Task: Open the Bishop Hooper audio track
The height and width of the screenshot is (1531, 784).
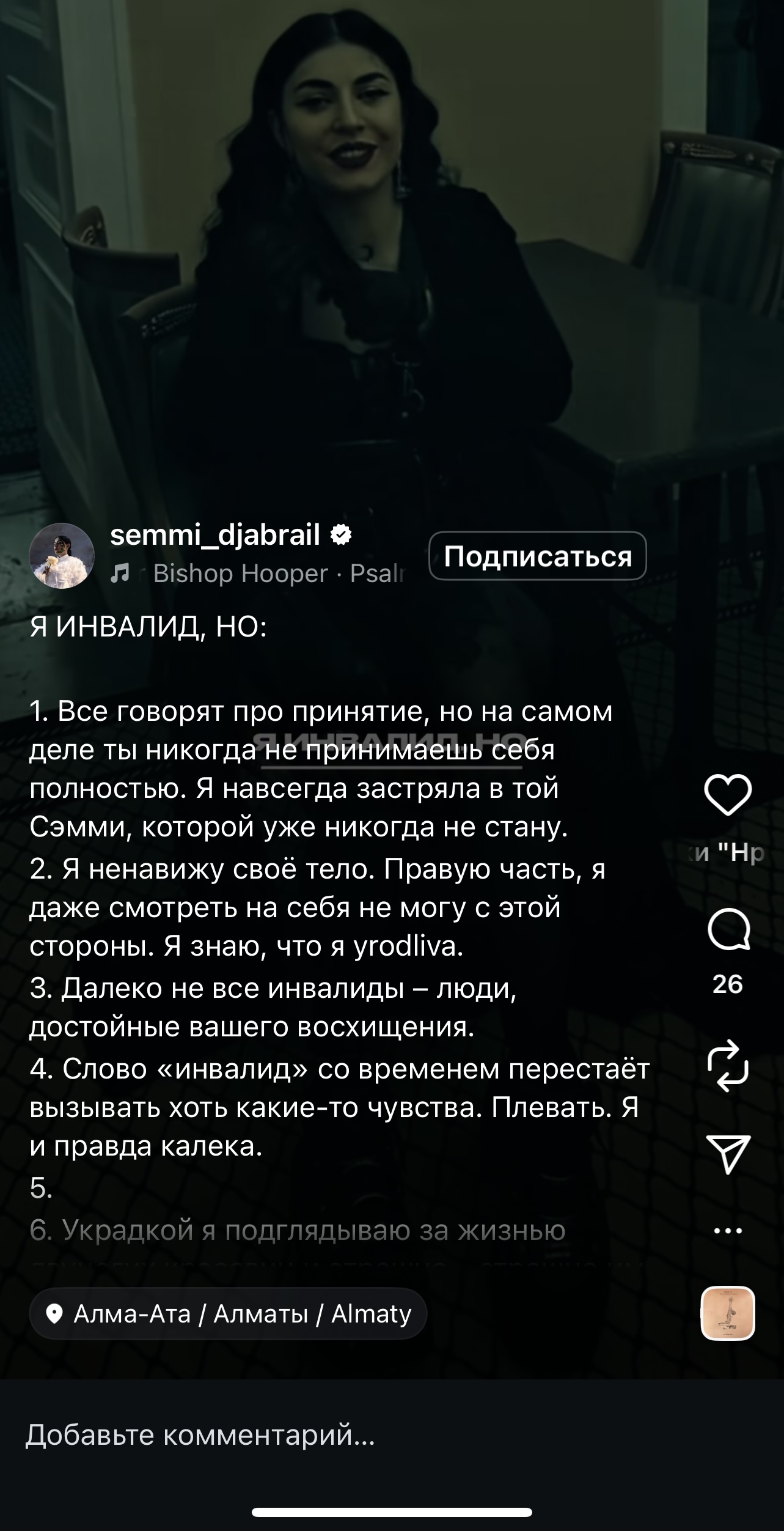Action: (257, 574)
